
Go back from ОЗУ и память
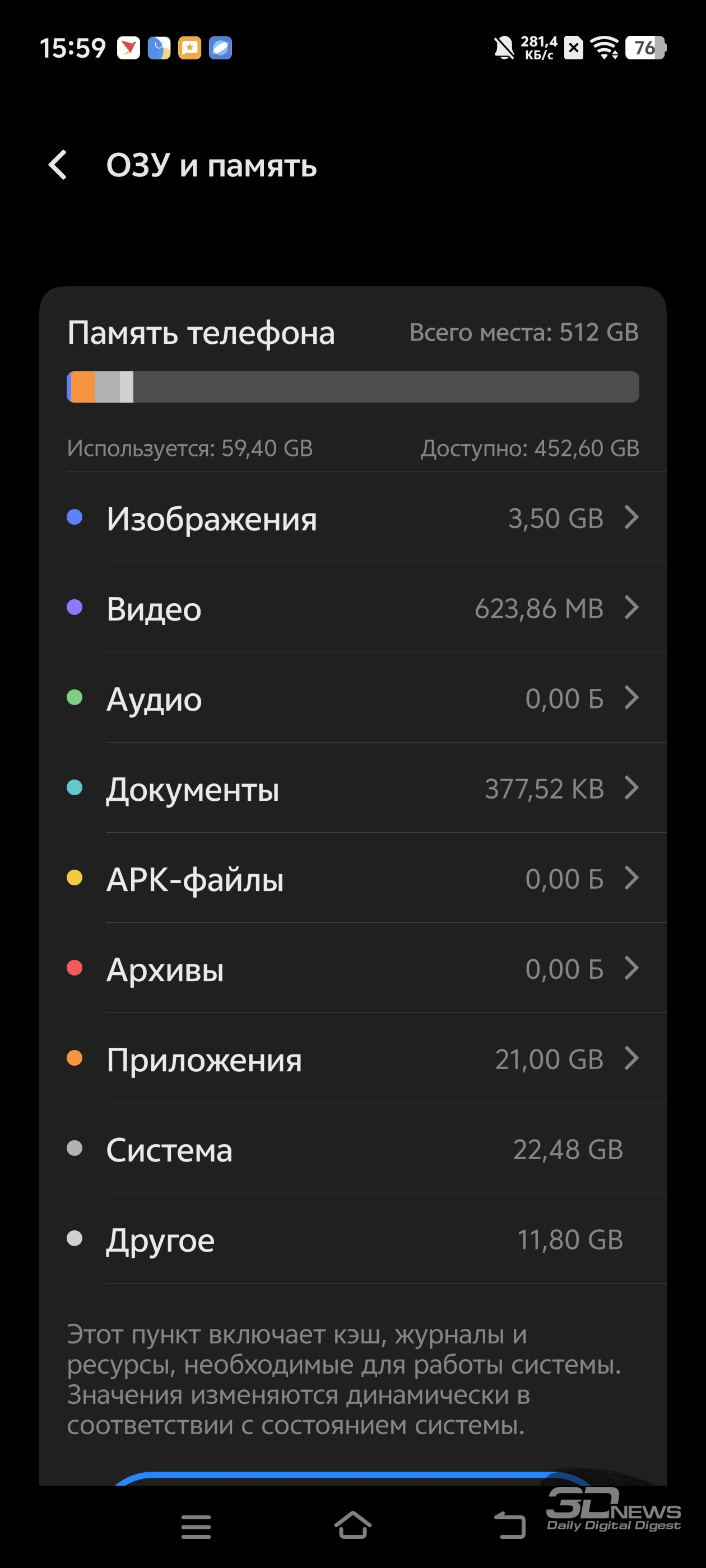58,165
